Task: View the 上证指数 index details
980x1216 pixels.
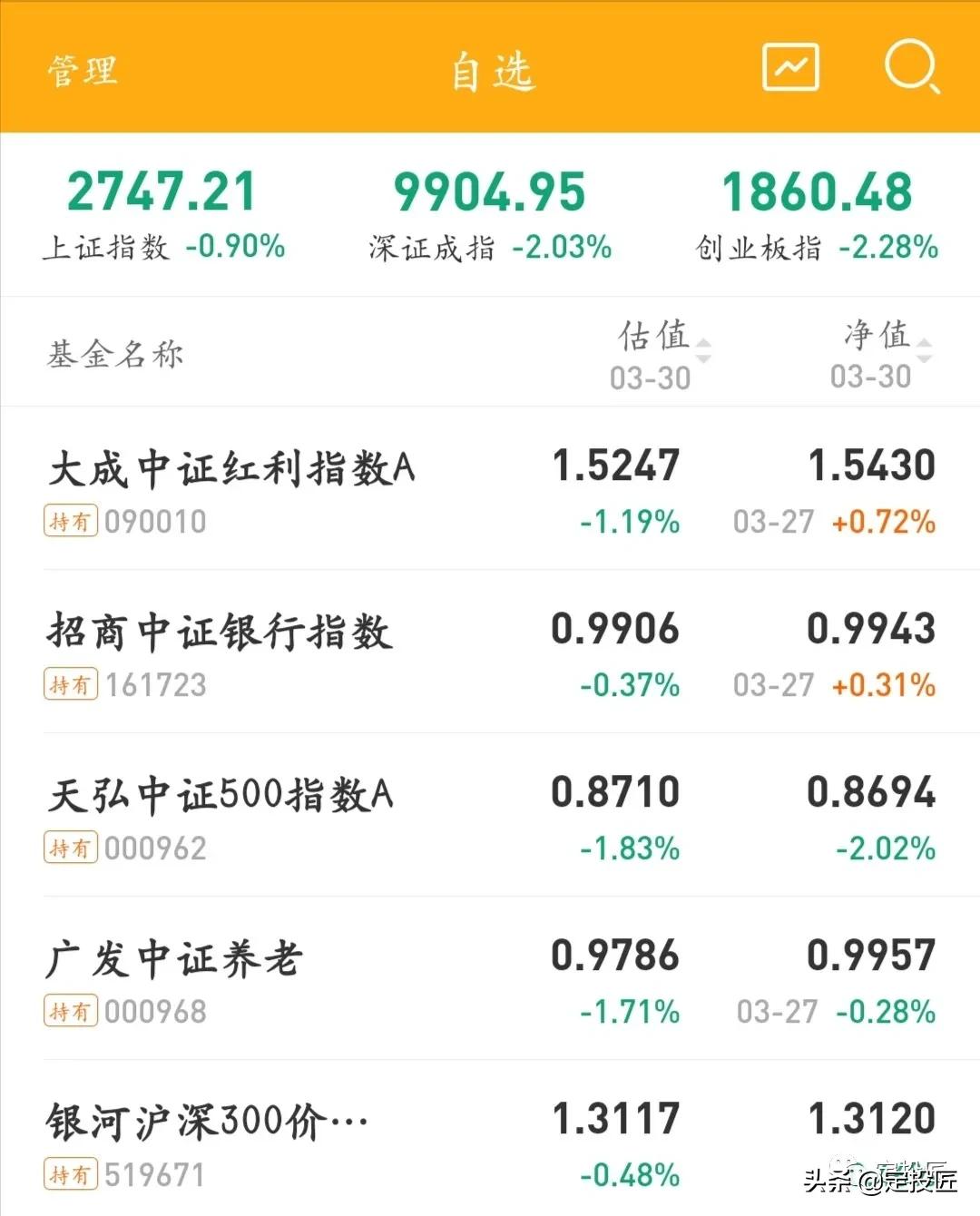Action: pyautogui.click(x=163, y=215)
